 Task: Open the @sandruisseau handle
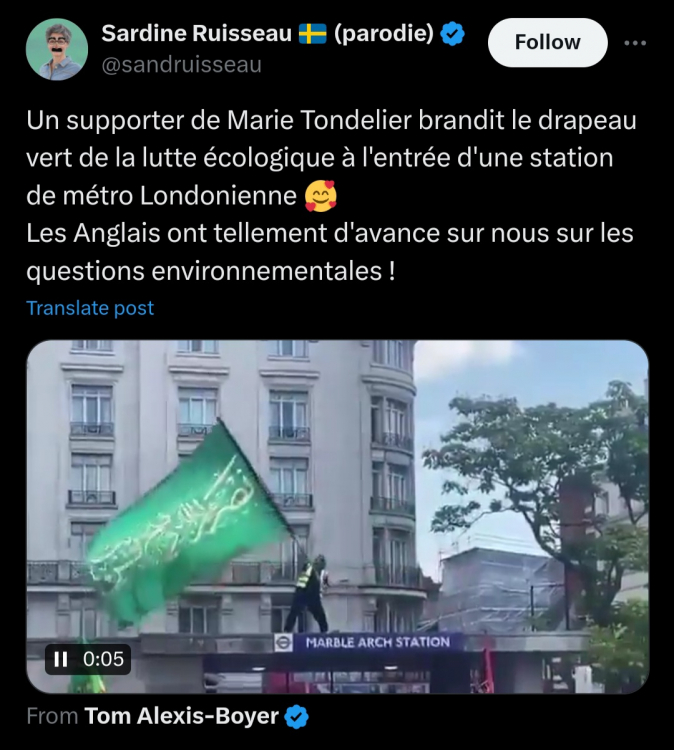pos(181,65)
